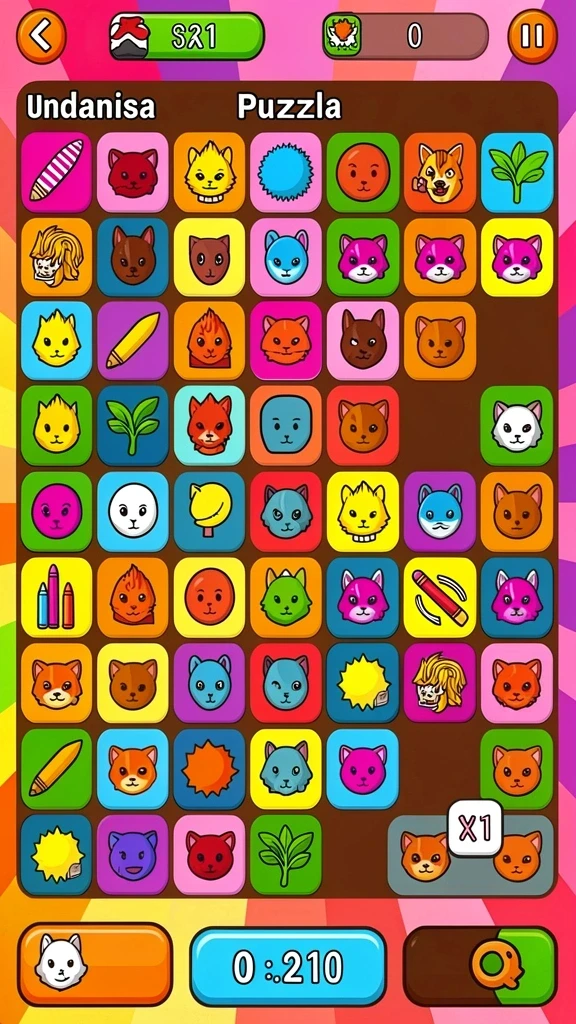576x1024 pixels.
Task: Tap the white round face tile
Action: (133, 511)
